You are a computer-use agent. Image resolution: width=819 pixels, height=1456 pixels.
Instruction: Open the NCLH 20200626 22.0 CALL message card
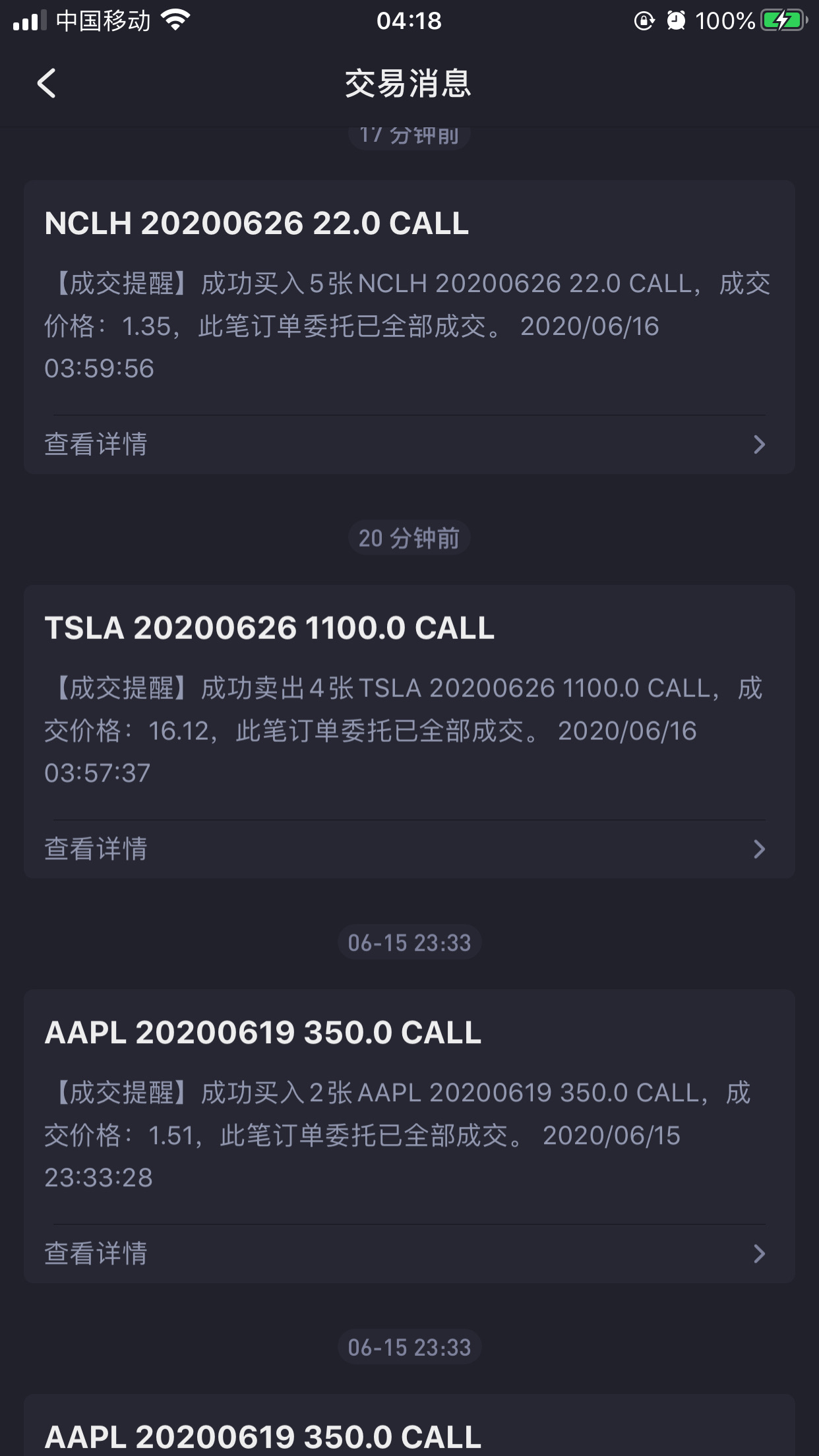409,327
